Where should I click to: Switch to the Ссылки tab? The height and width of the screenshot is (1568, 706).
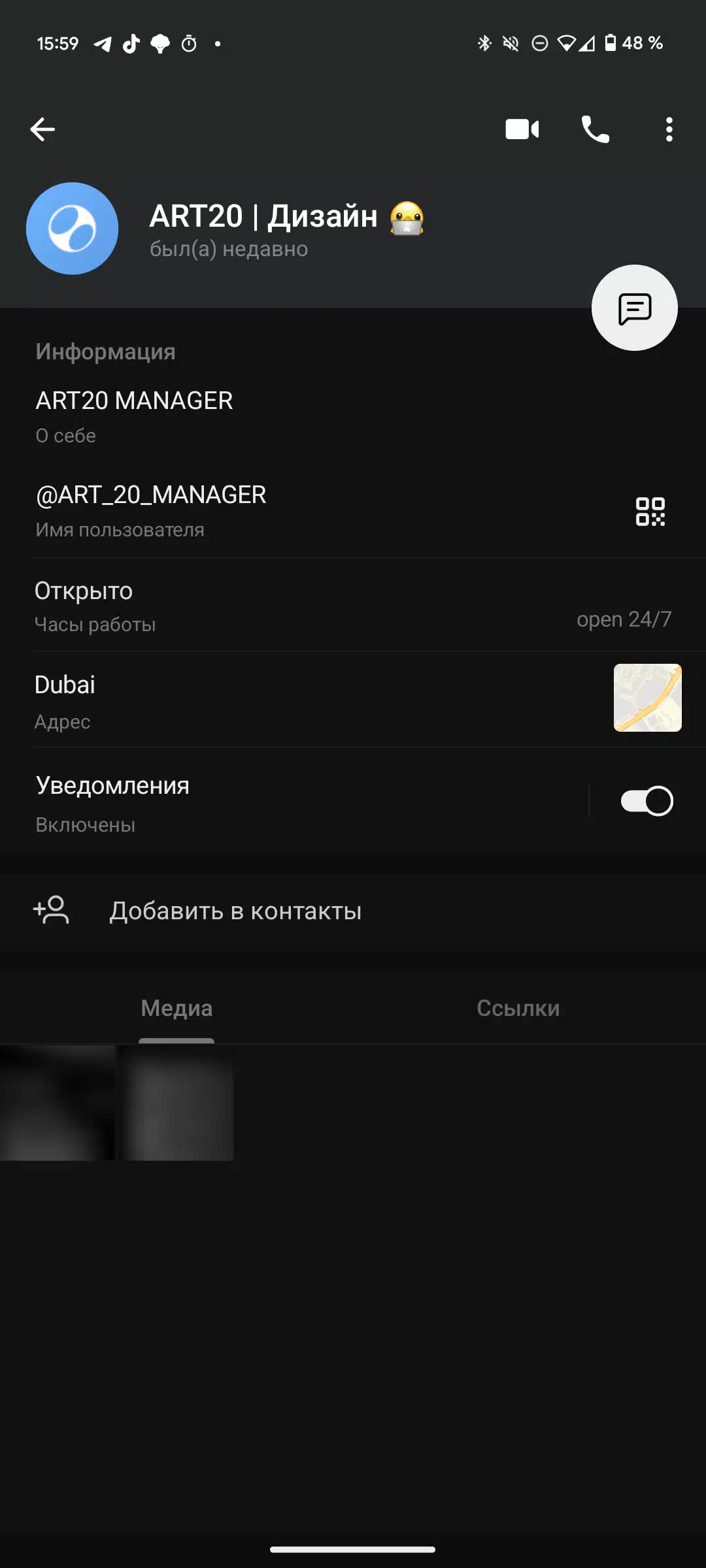click(x=518, y=1008)
